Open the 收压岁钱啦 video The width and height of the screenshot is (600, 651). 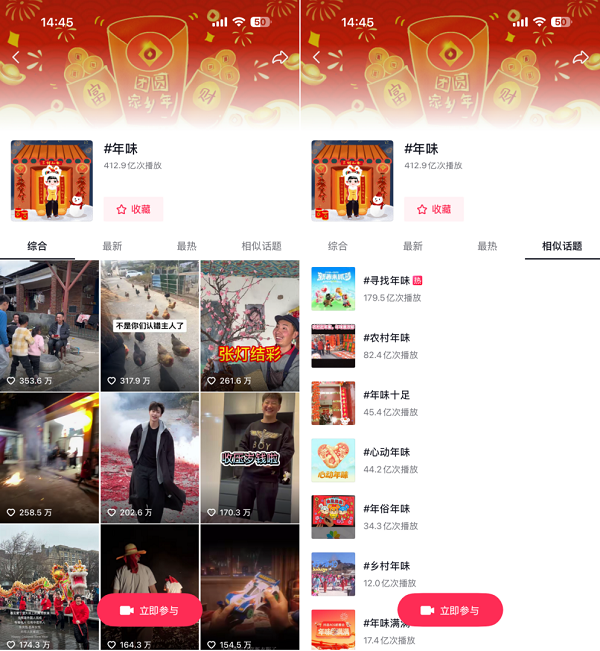tap(249, 456)
